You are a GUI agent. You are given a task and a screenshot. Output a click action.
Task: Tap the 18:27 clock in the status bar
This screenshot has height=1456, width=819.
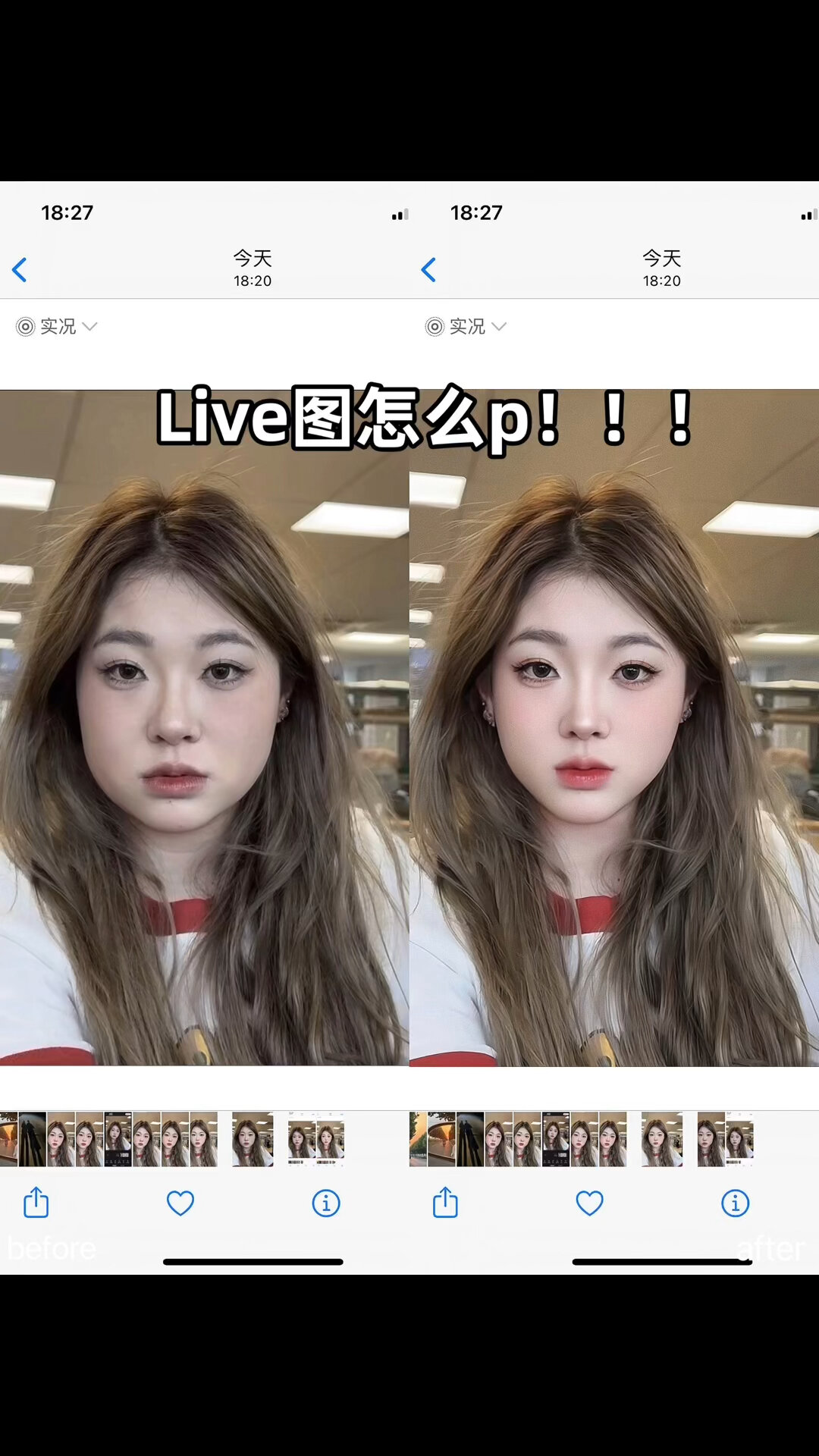67,212
